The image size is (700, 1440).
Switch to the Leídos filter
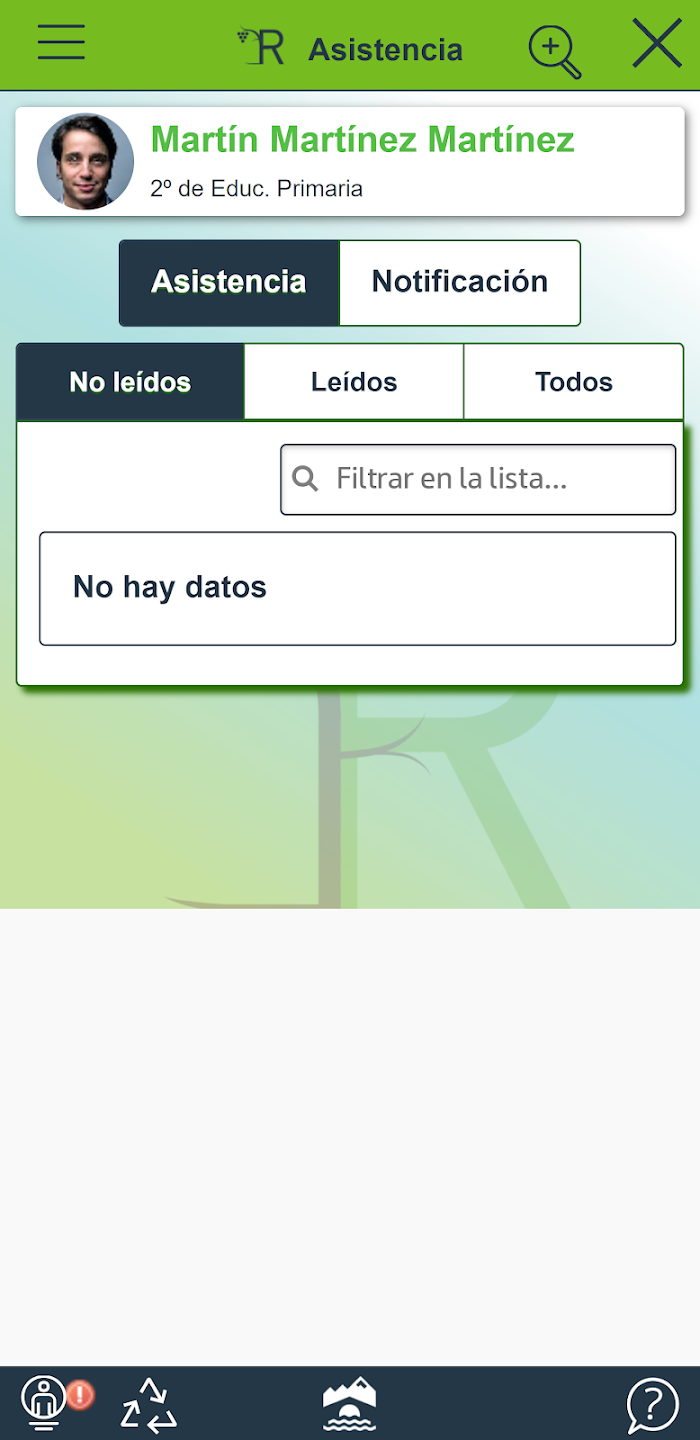click(354, 382)
